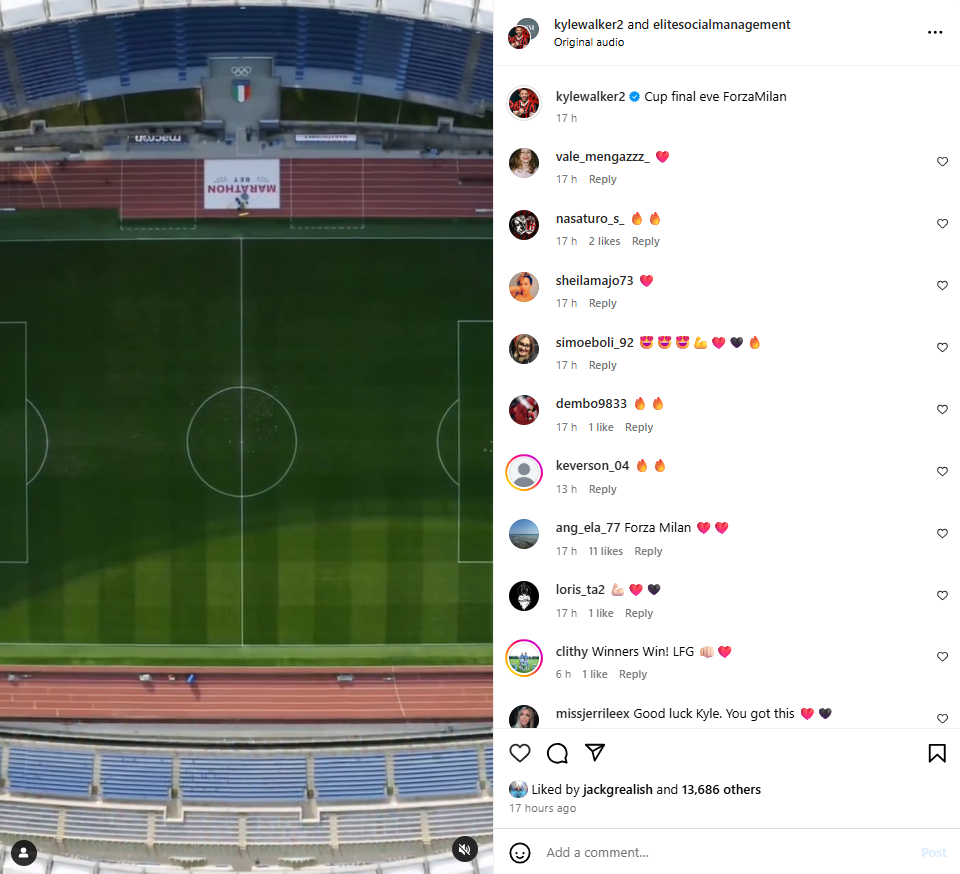Open the emoji picker for comments
This screenshot has height=874, width=960.
click(x=520, y=853)
